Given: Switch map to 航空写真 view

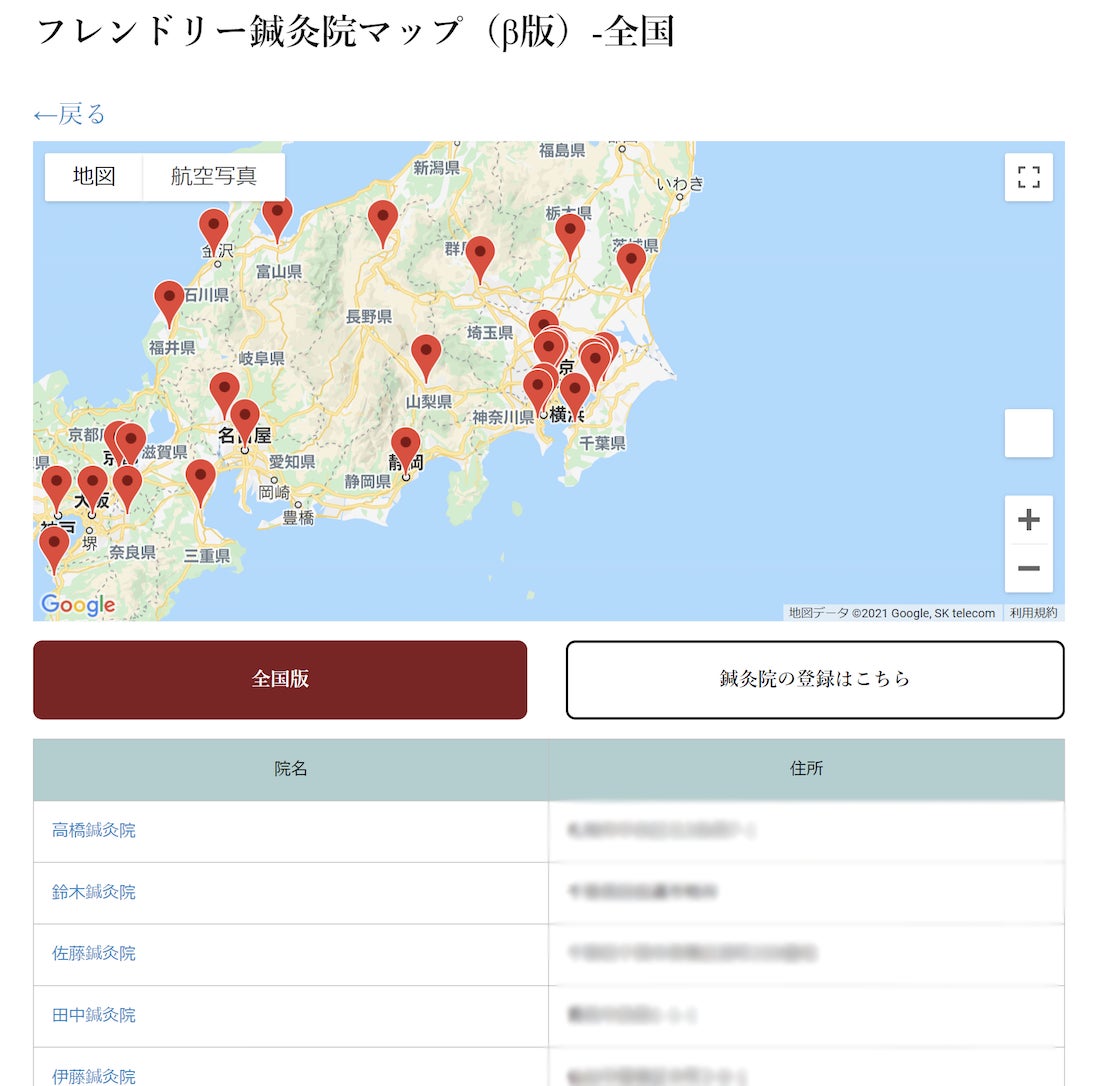Looking at the screenshot, I should 213,177.
